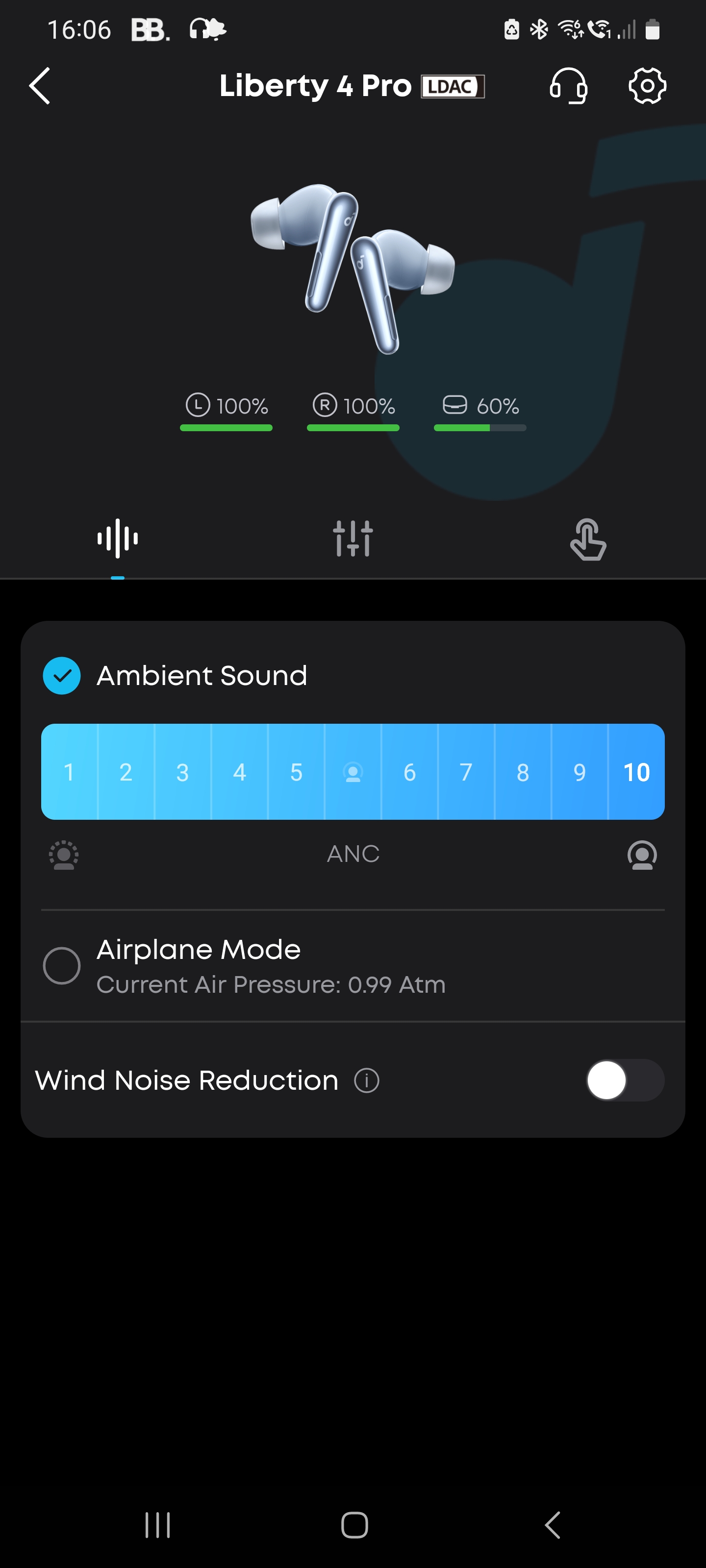The width and height of the screenshot is (706, 1568).
Task: Set noise control level to 1
Action: pyautogui.click(x=70, y=772)
